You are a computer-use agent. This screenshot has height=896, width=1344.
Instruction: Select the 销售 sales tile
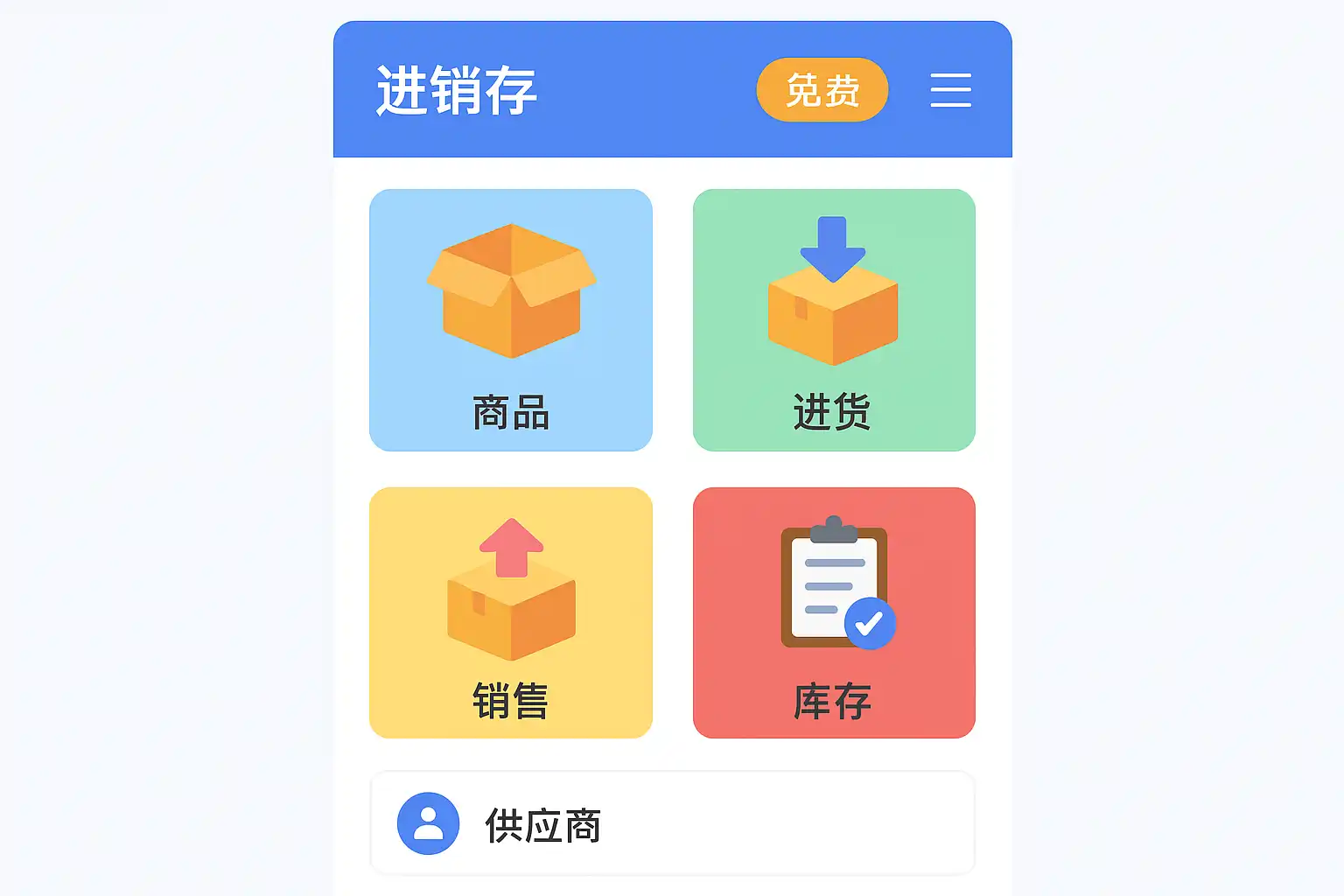pyautogui.click(x=511, y=612)
